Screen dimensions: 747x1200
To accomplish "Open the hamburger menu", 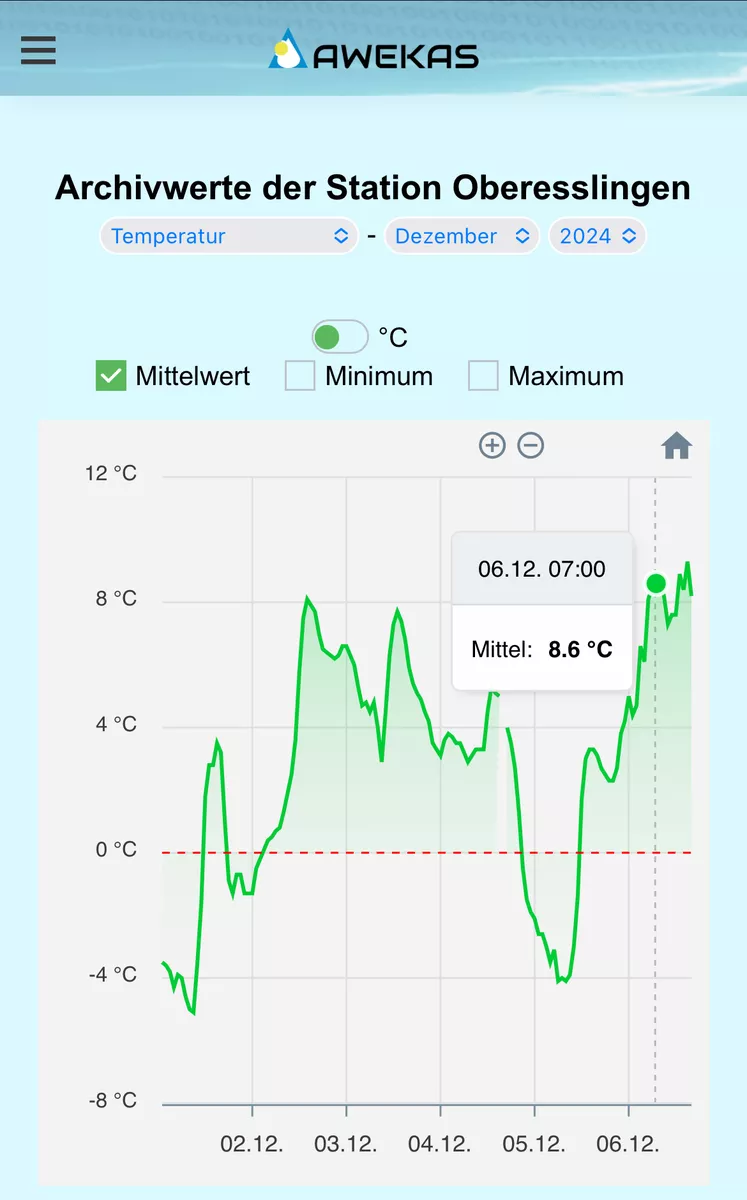I will tap(39, 50).
